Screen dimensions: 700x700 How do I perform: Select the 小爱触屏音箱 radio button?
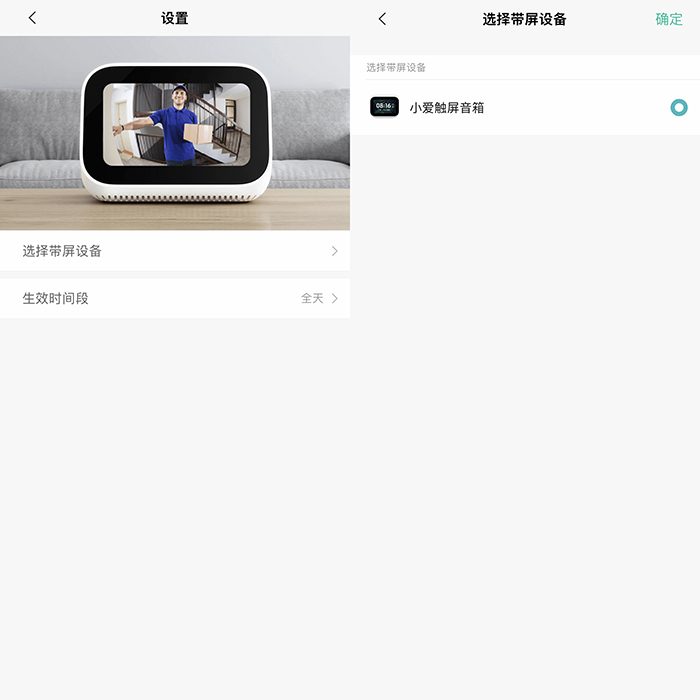679,108
